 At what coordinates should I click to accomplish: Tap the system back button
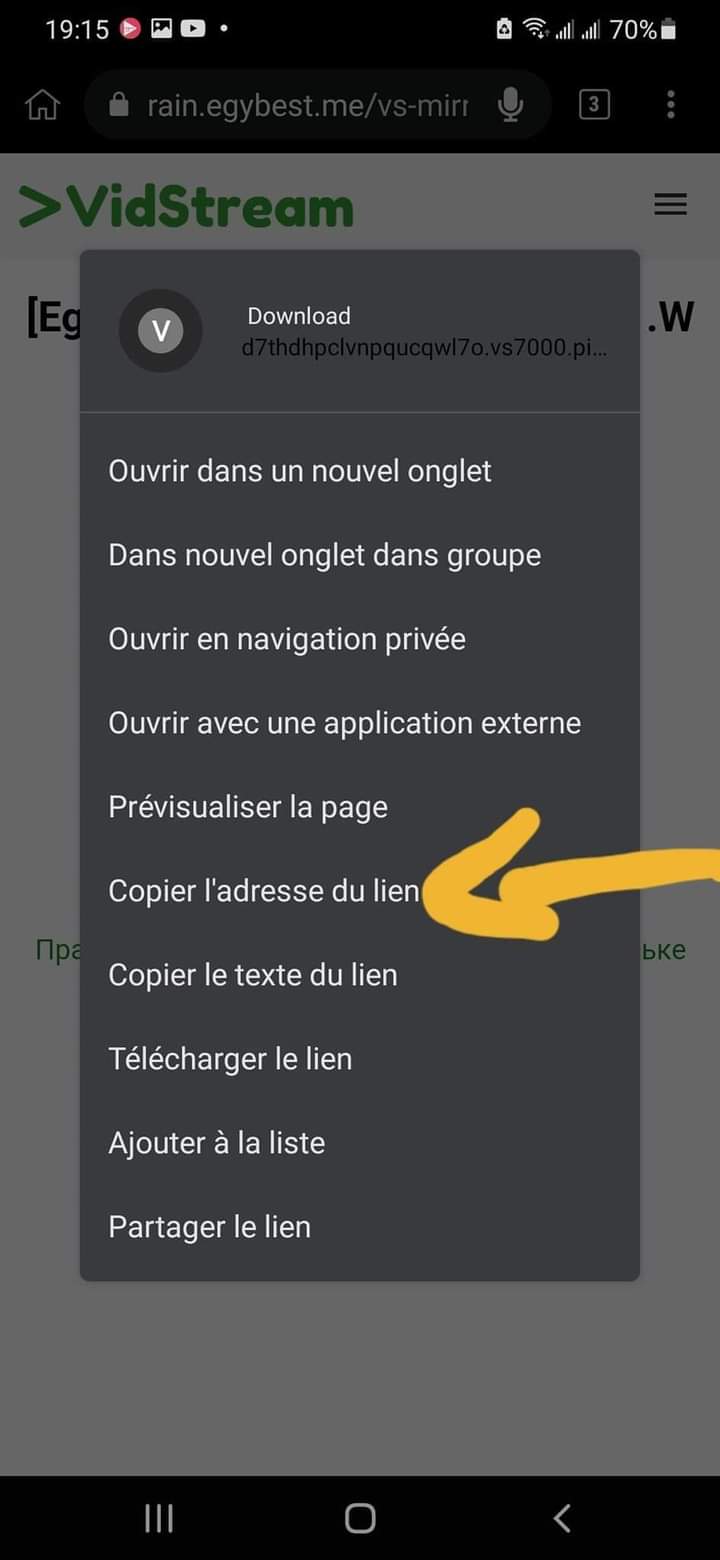point(562,1518)
